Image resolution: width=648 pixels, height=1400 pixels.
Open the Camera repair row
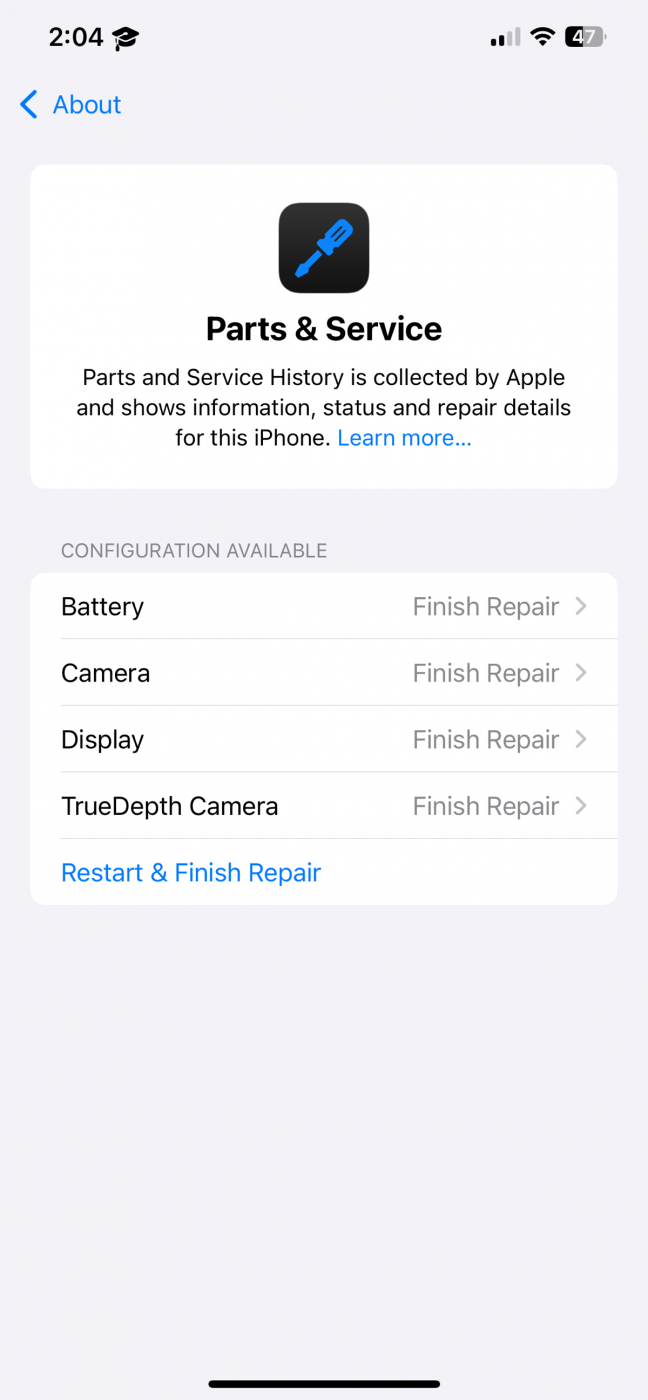[324, 673]
